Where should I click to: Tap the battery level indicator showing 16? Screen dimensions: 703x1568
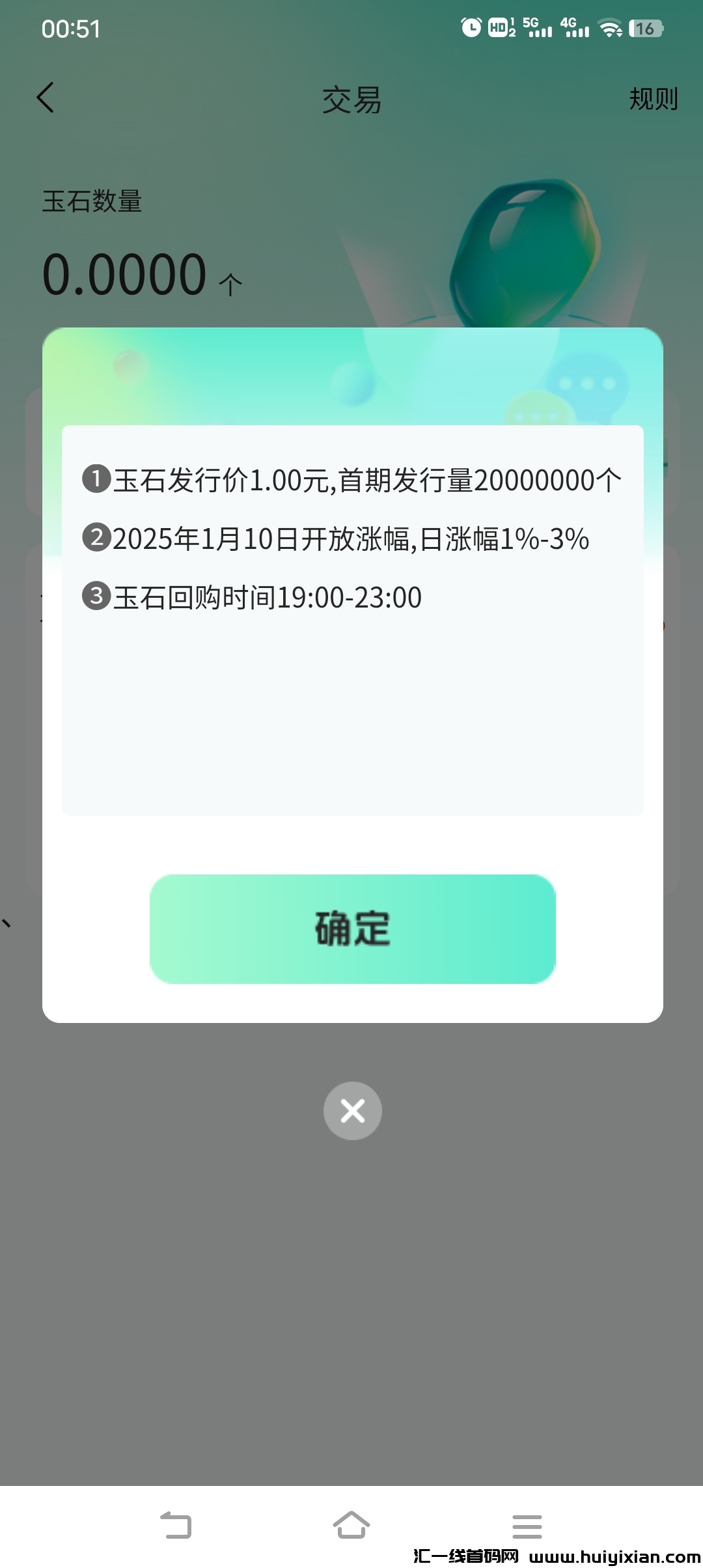pos(645,27)
